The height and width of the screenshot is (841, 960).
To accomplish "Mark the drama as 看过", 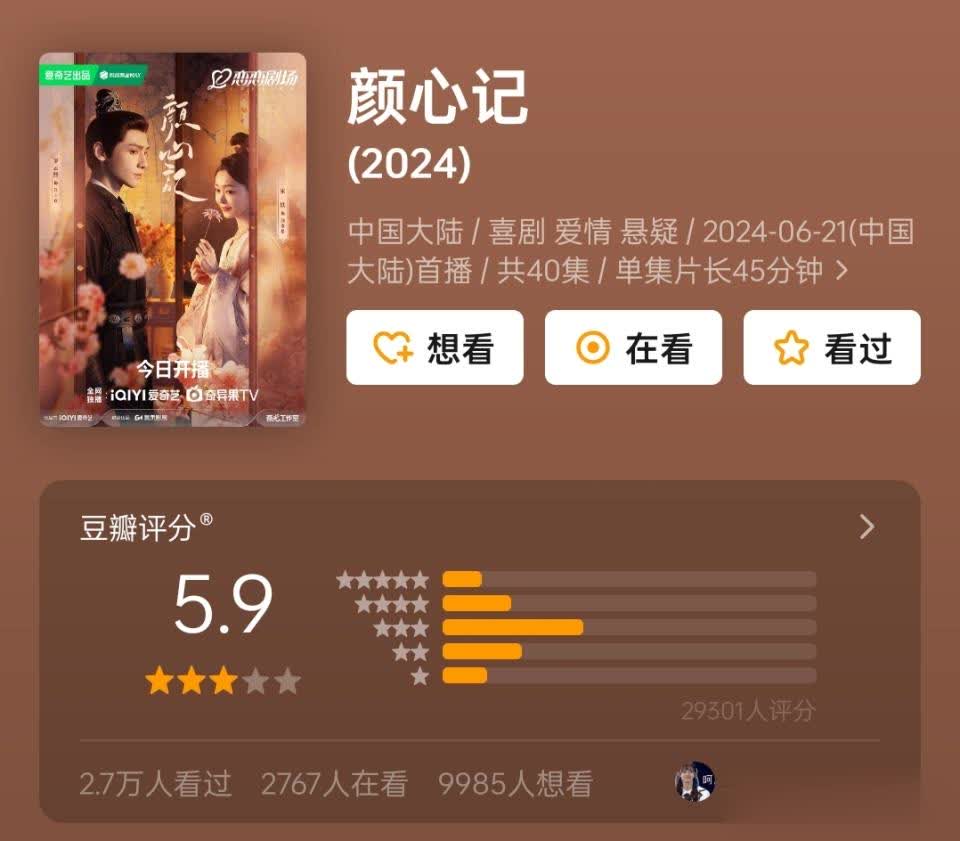I will [x=831, y=348].
